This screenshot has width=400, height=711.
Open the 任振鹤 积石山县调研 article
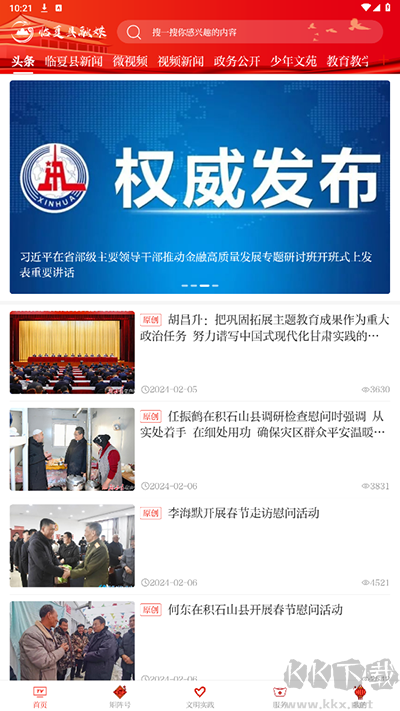pyautogui.click(x=200, y=449)
